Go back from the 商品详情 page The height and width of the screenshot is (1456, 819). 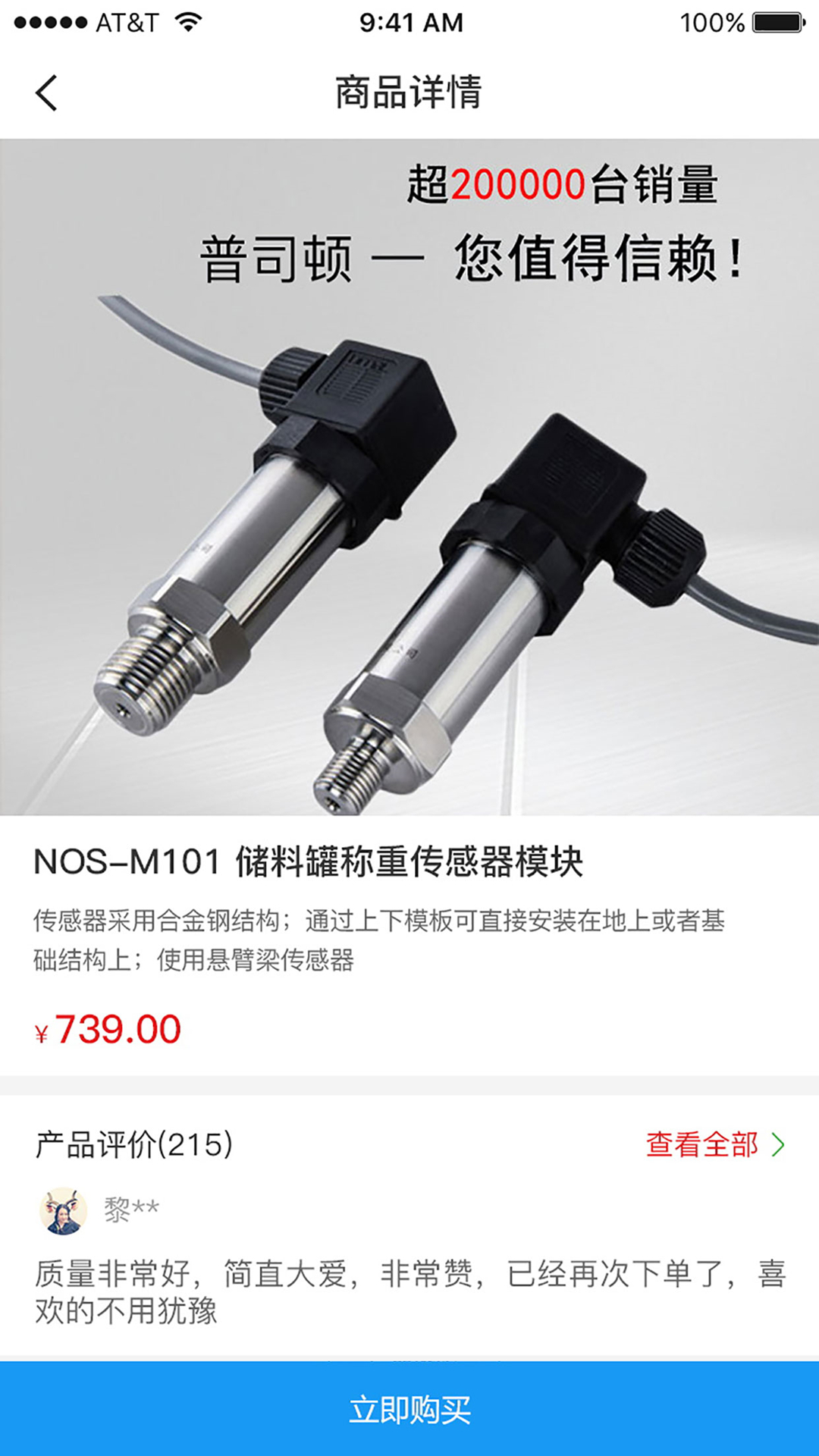pyautogui.click(x=47, y=93)
